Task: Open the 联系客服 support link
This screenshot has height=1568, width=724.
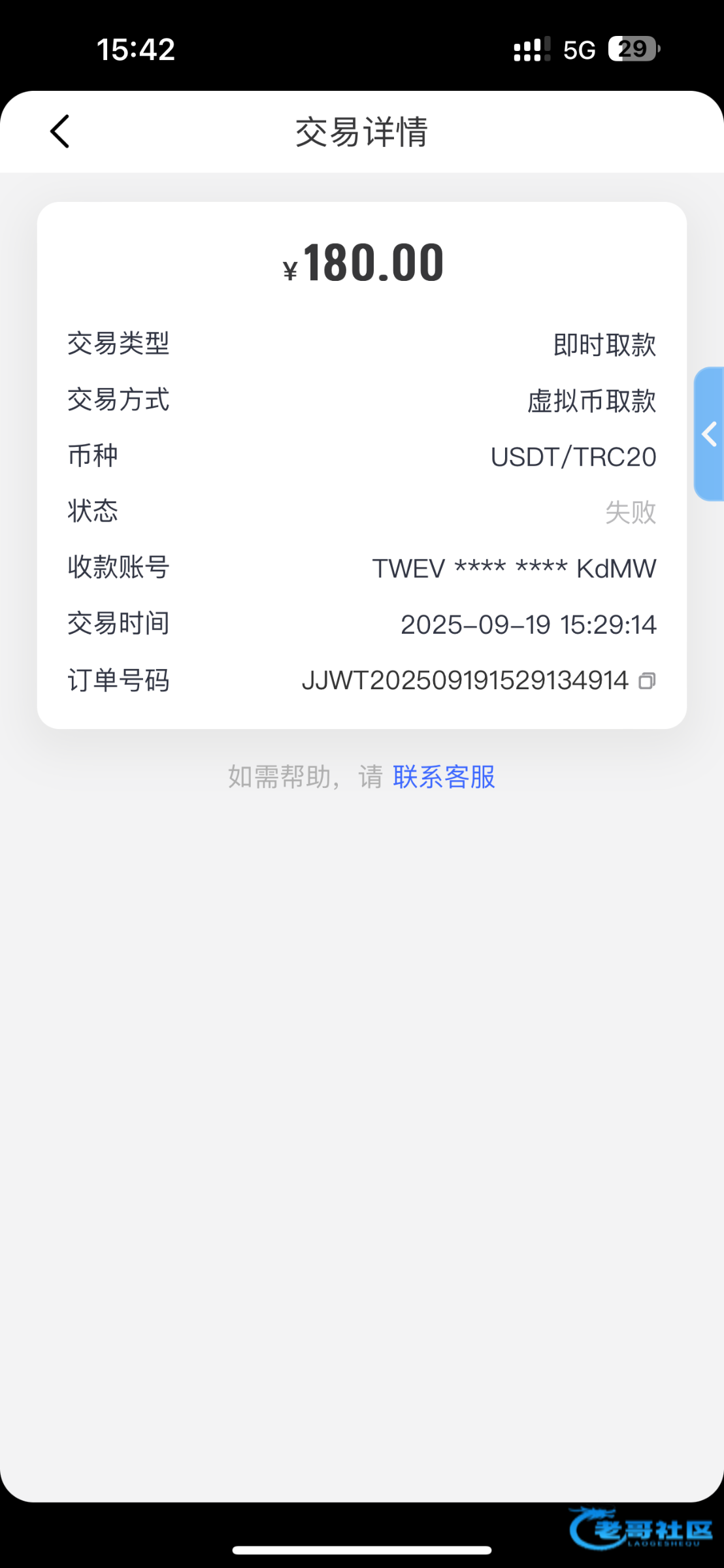Action: tap(444, 777)
